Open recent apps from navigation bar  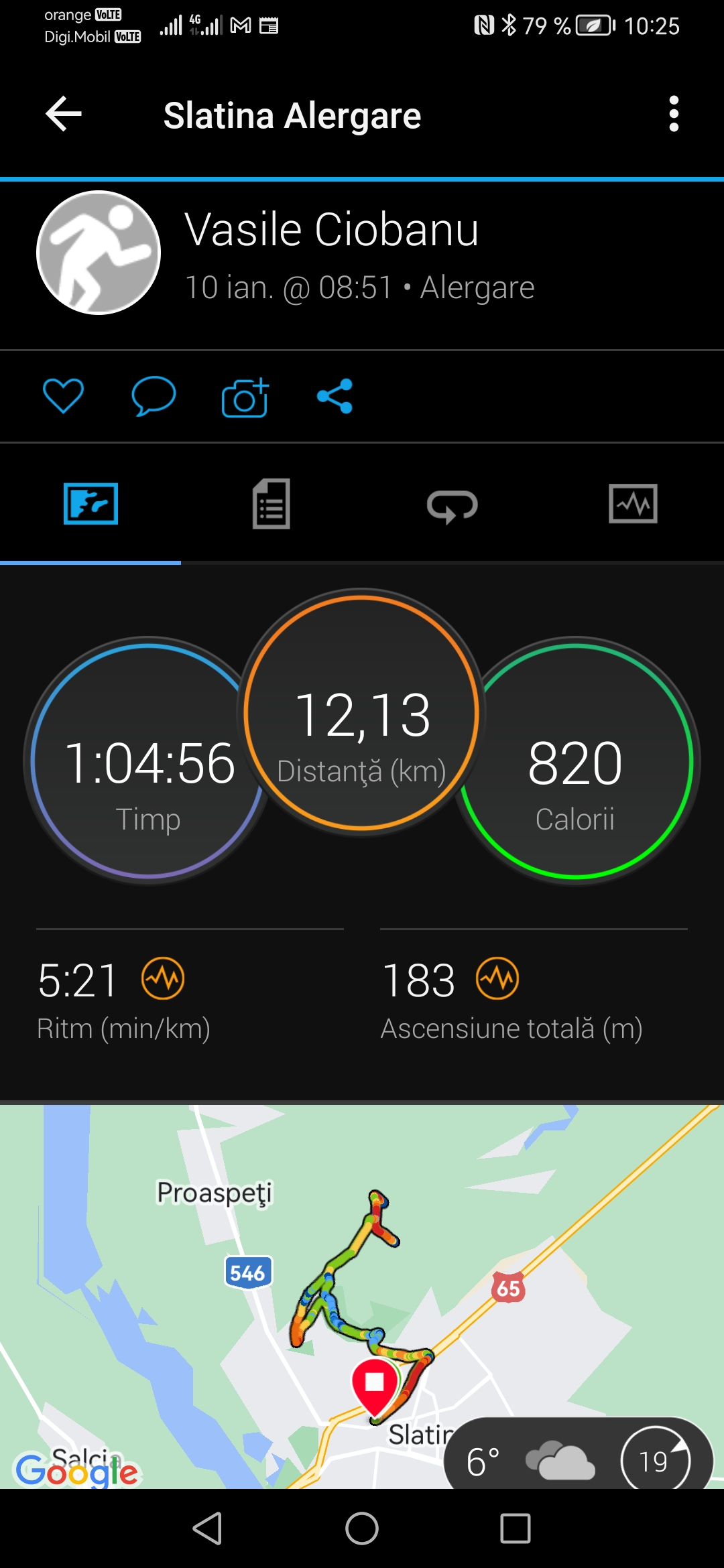pos(516,1528)
